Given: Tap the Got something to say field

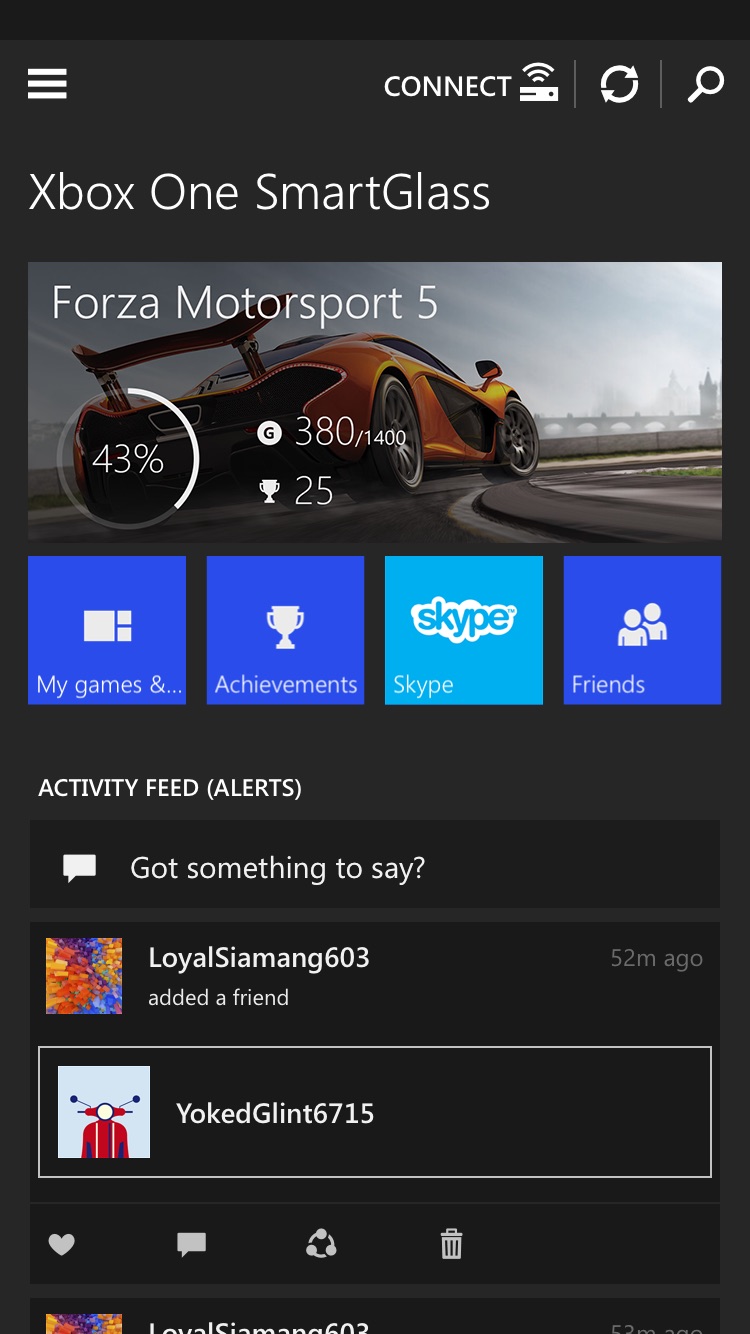Looking at the screenshot, I should click(x=375, y=865).
